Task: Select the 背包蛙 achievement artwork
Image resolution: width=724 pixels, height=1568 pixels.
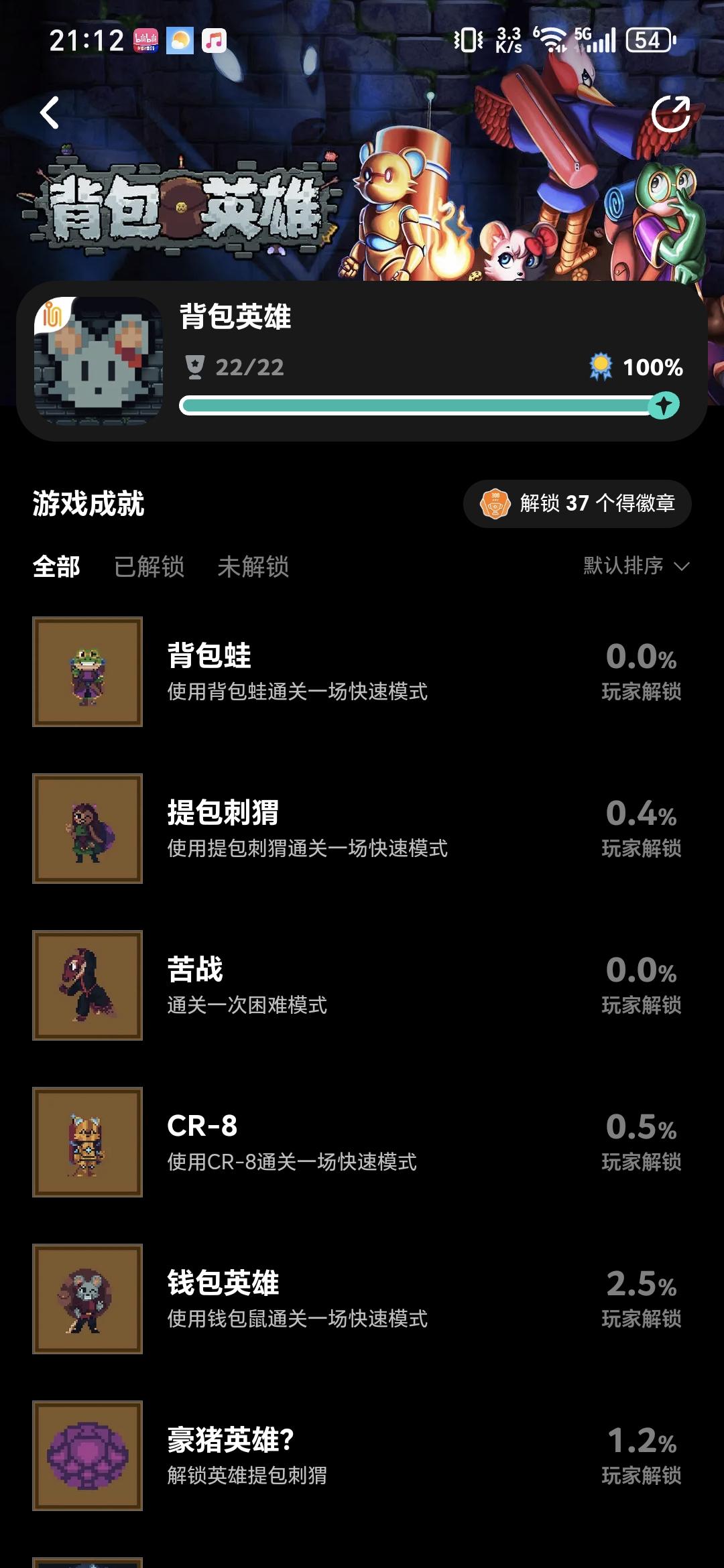Action: (88, 671)
